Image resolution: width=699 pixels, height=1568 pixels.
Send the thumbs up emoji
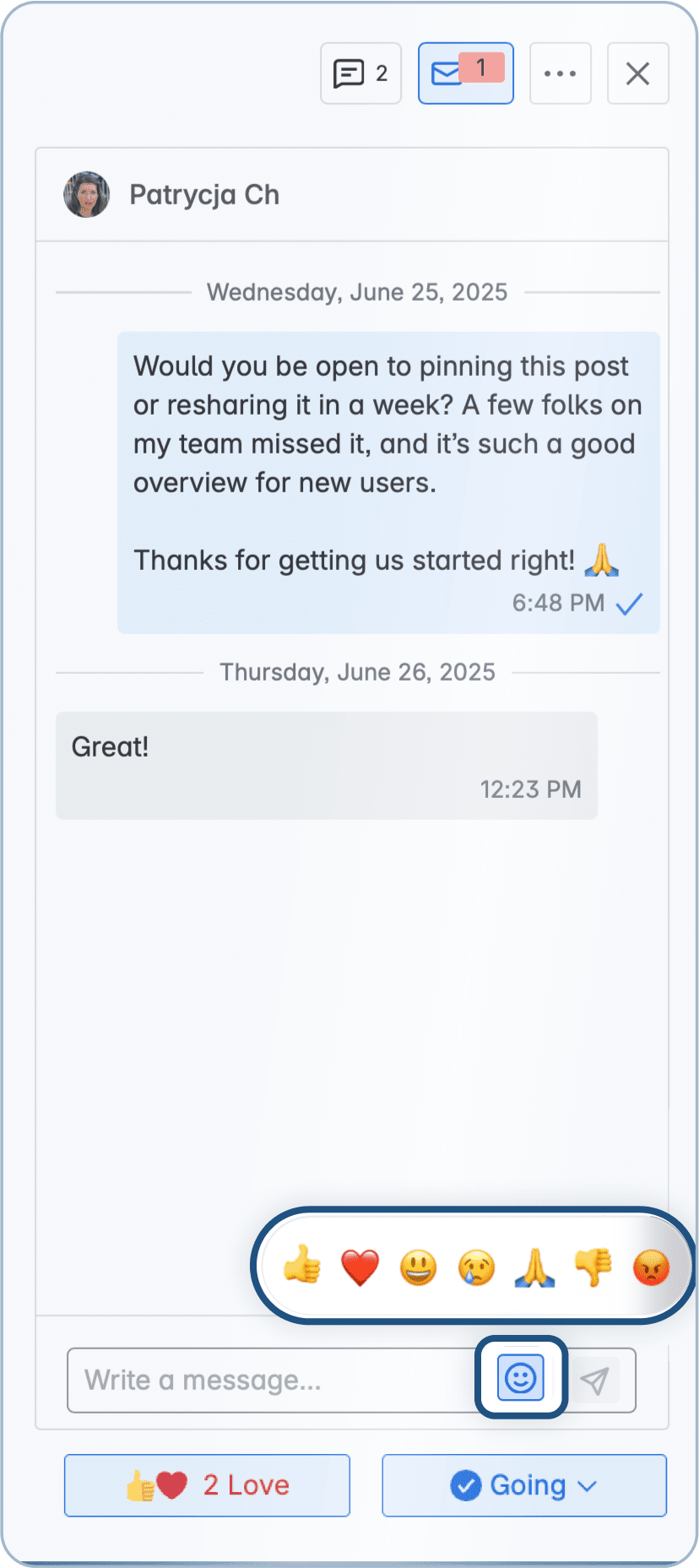(302, 1267)
